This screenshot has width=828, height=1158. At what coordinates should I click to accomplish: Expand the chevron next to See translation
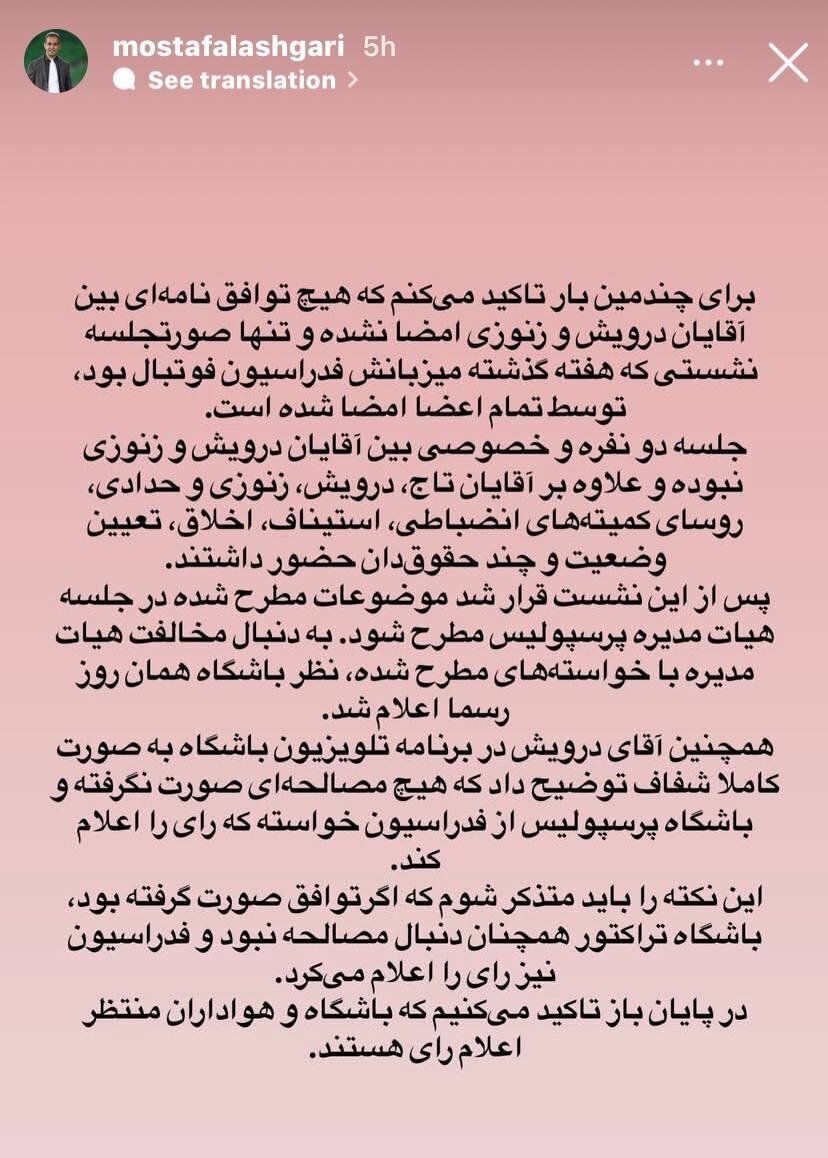click(352, 78)
